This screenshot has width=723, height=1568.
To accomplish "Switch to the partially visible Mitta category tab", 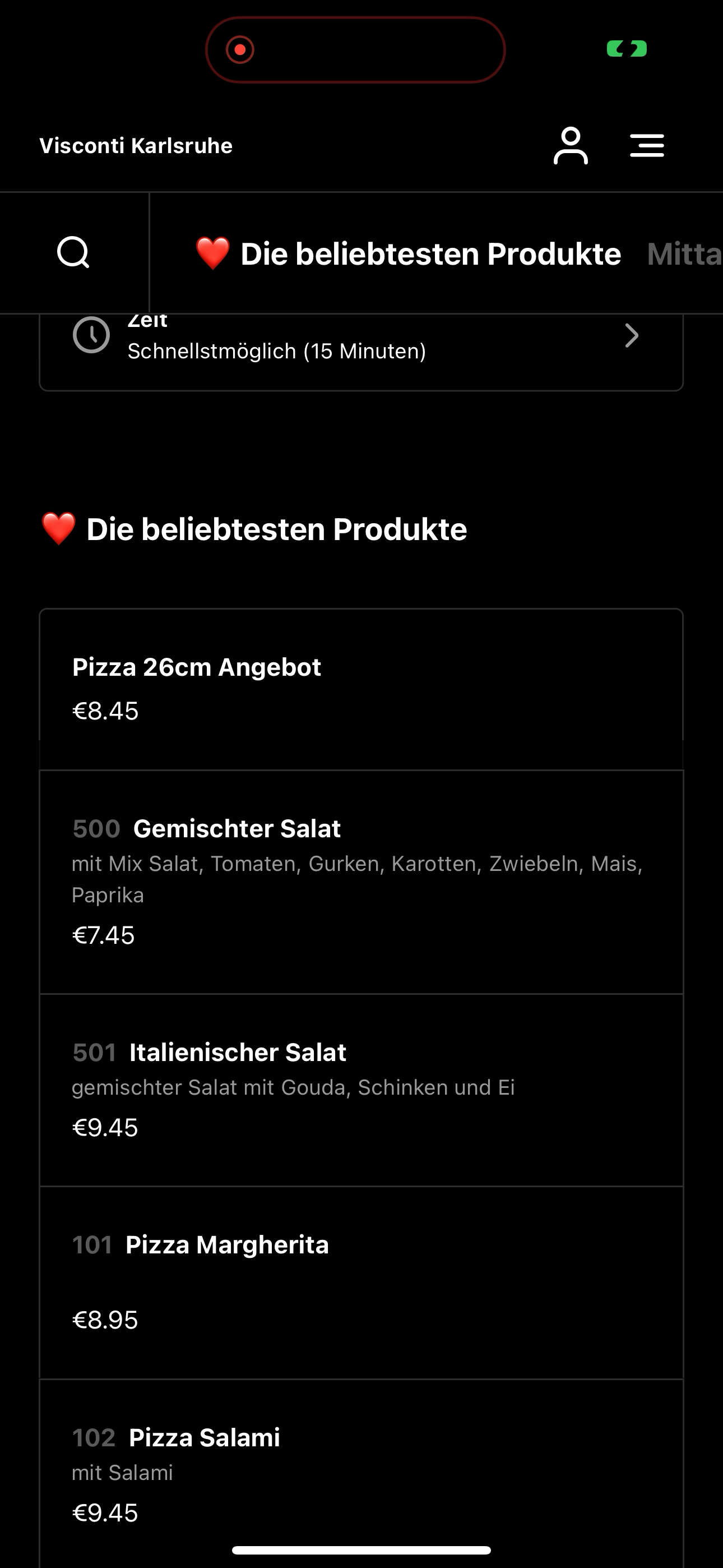I will (685, 253).
